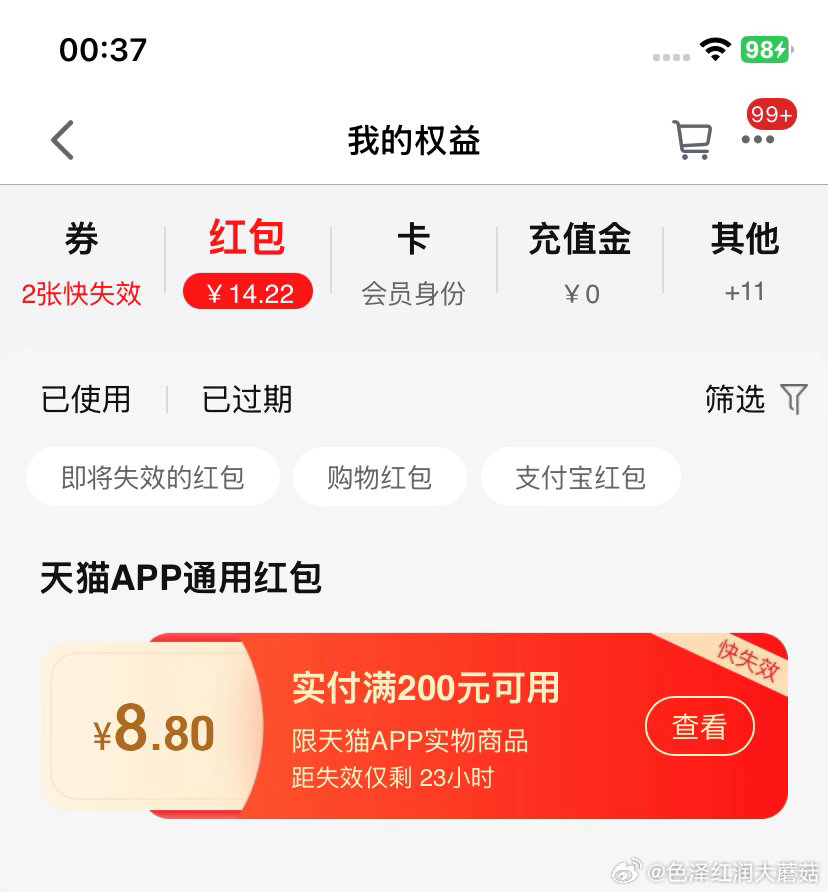Screen dimensions: 828x892
Task: Select the 红包 tab
Action: point(247,263)
